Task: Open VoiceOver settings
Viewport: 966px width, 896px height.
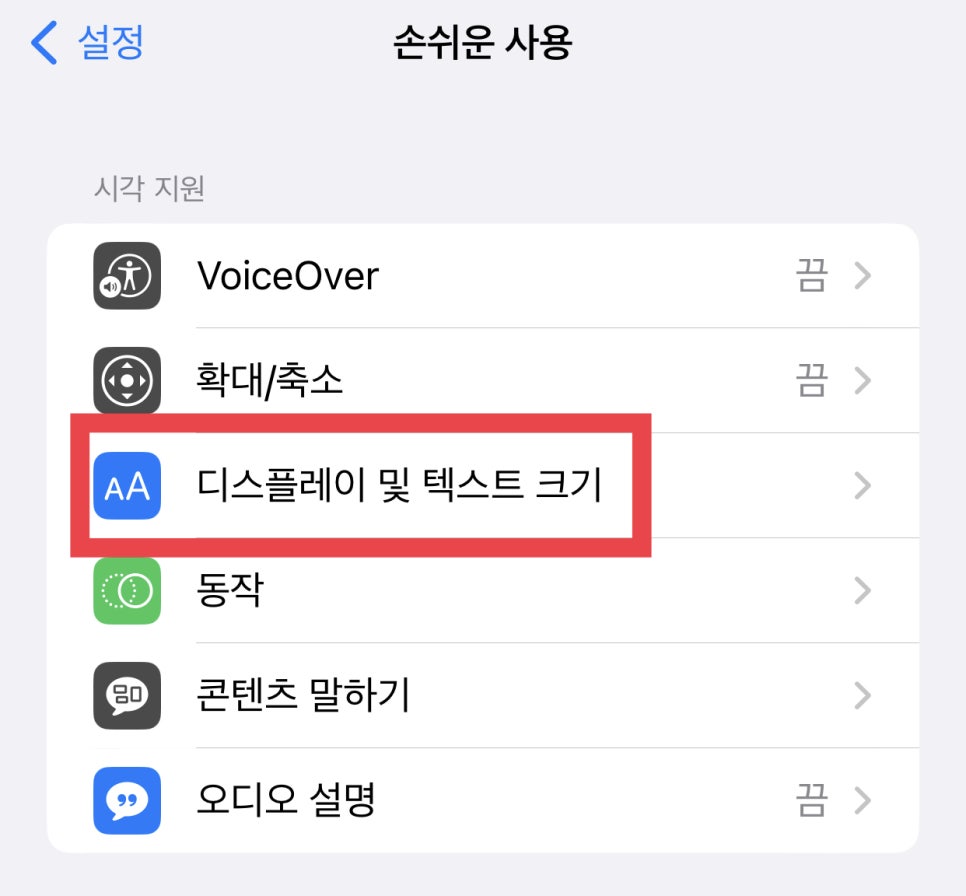Action: 480,276
